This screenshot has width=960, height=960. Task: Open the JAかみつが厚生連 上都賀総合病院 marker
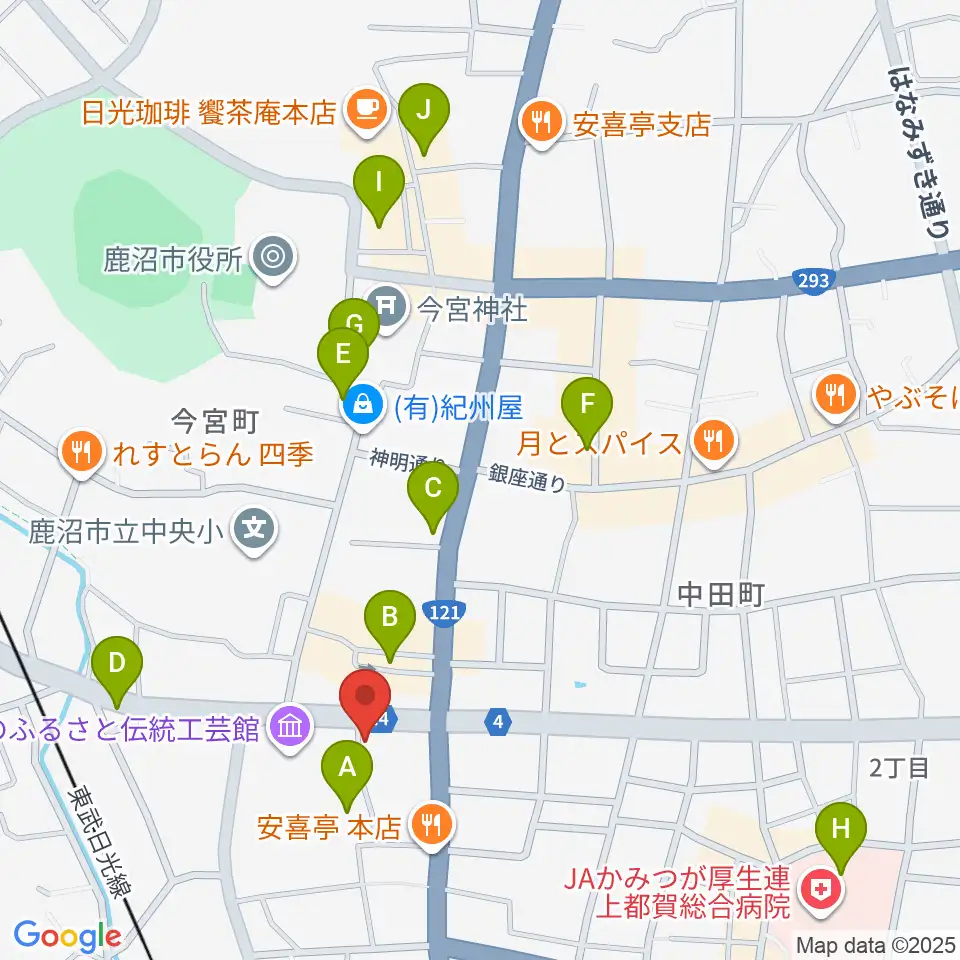click(x=822, y=892)
